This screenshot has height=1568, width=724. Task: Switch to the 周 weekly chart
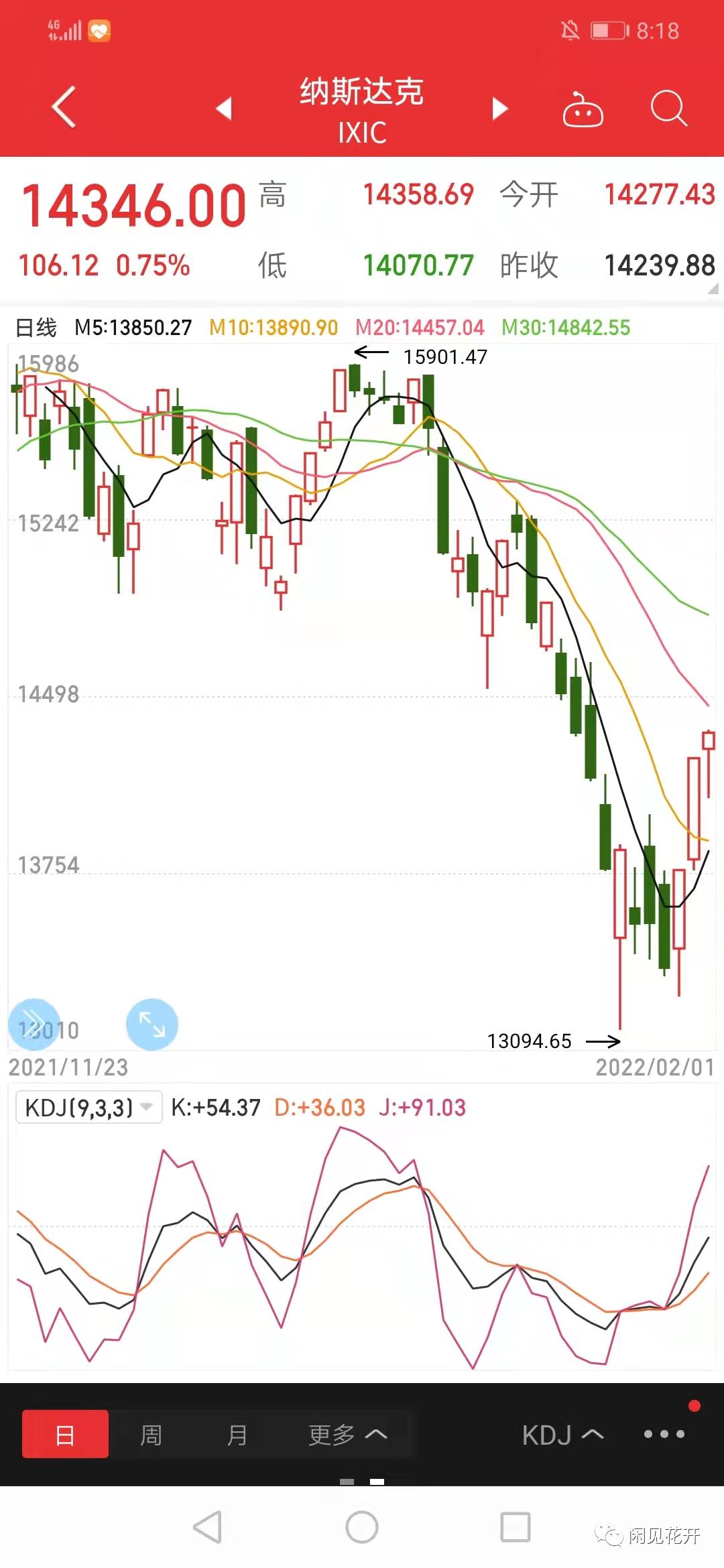point(151,1435)
